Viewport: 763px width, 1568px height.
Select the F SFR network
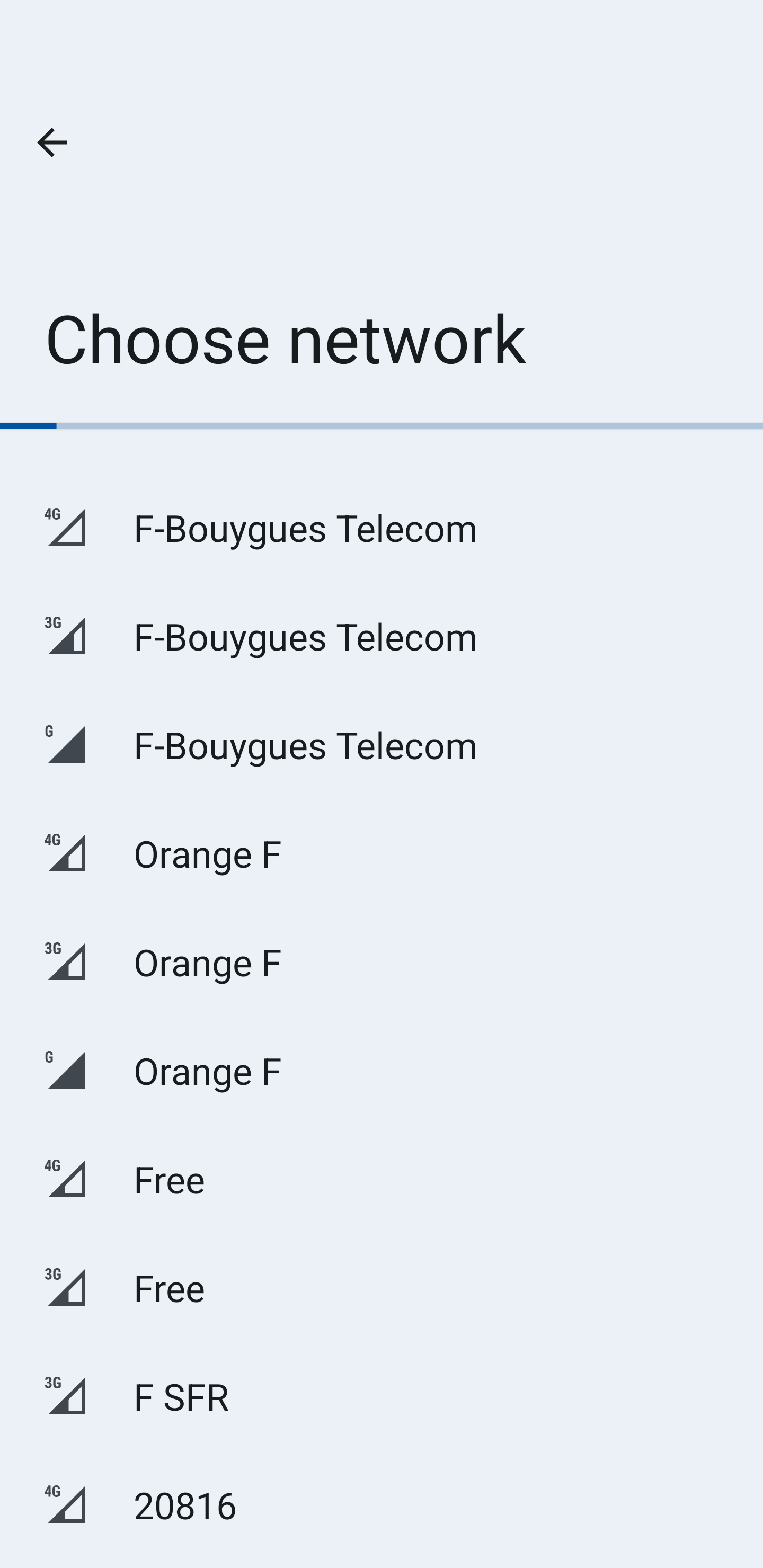[381, 1396]
